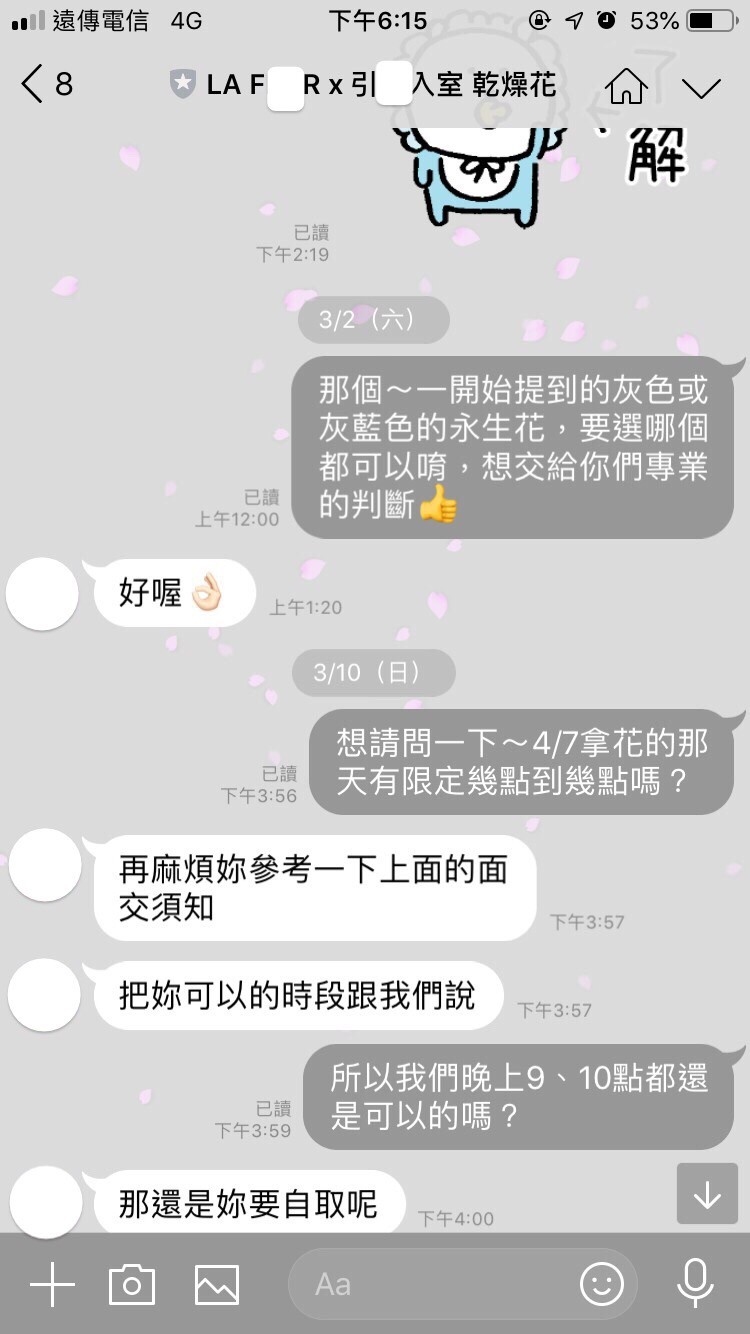
Task: Open the photo gallery picker
Action: (x=217, y=1284)
